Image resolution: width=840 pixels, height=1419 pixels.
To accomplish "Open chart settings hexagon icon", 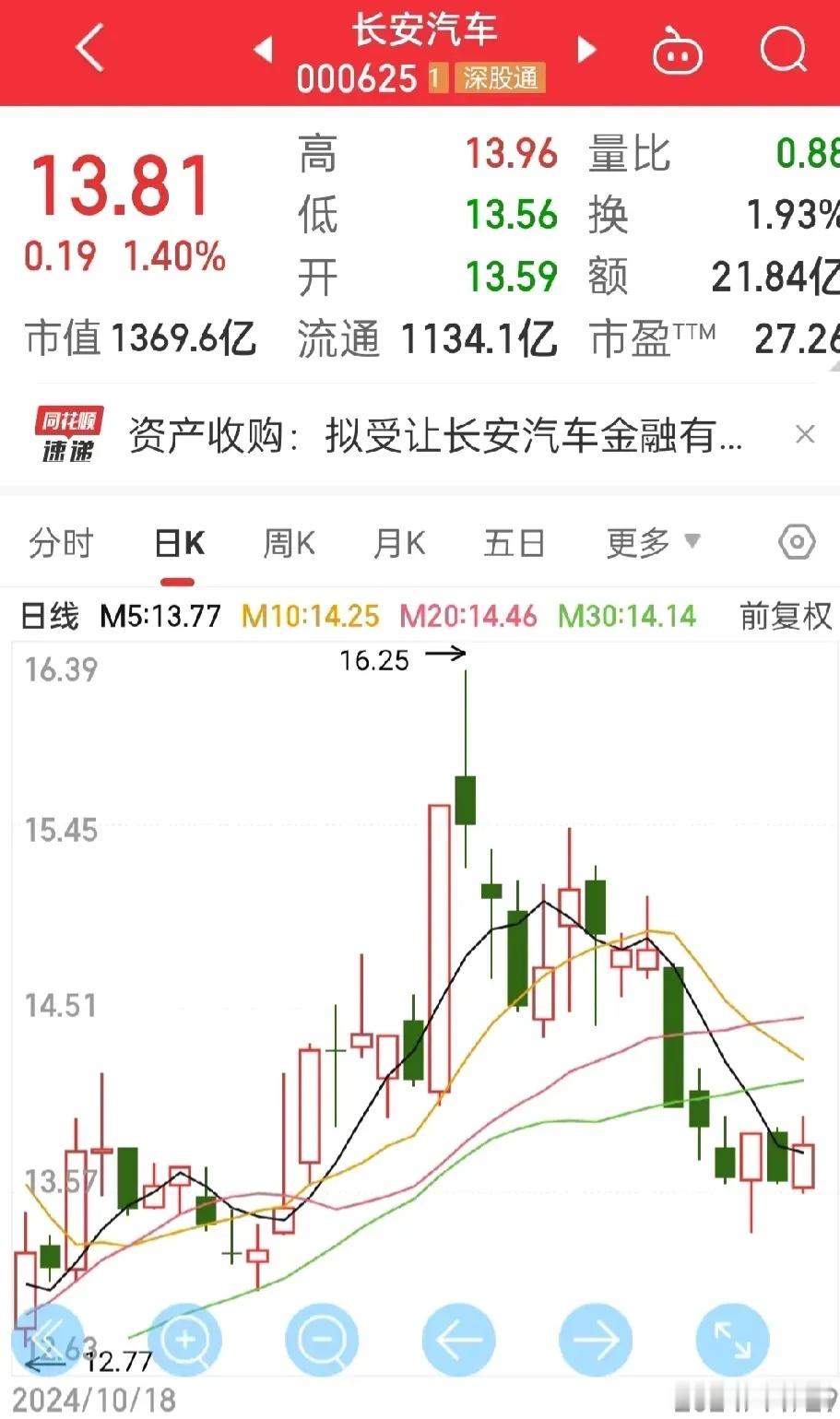I will point(797,542).
